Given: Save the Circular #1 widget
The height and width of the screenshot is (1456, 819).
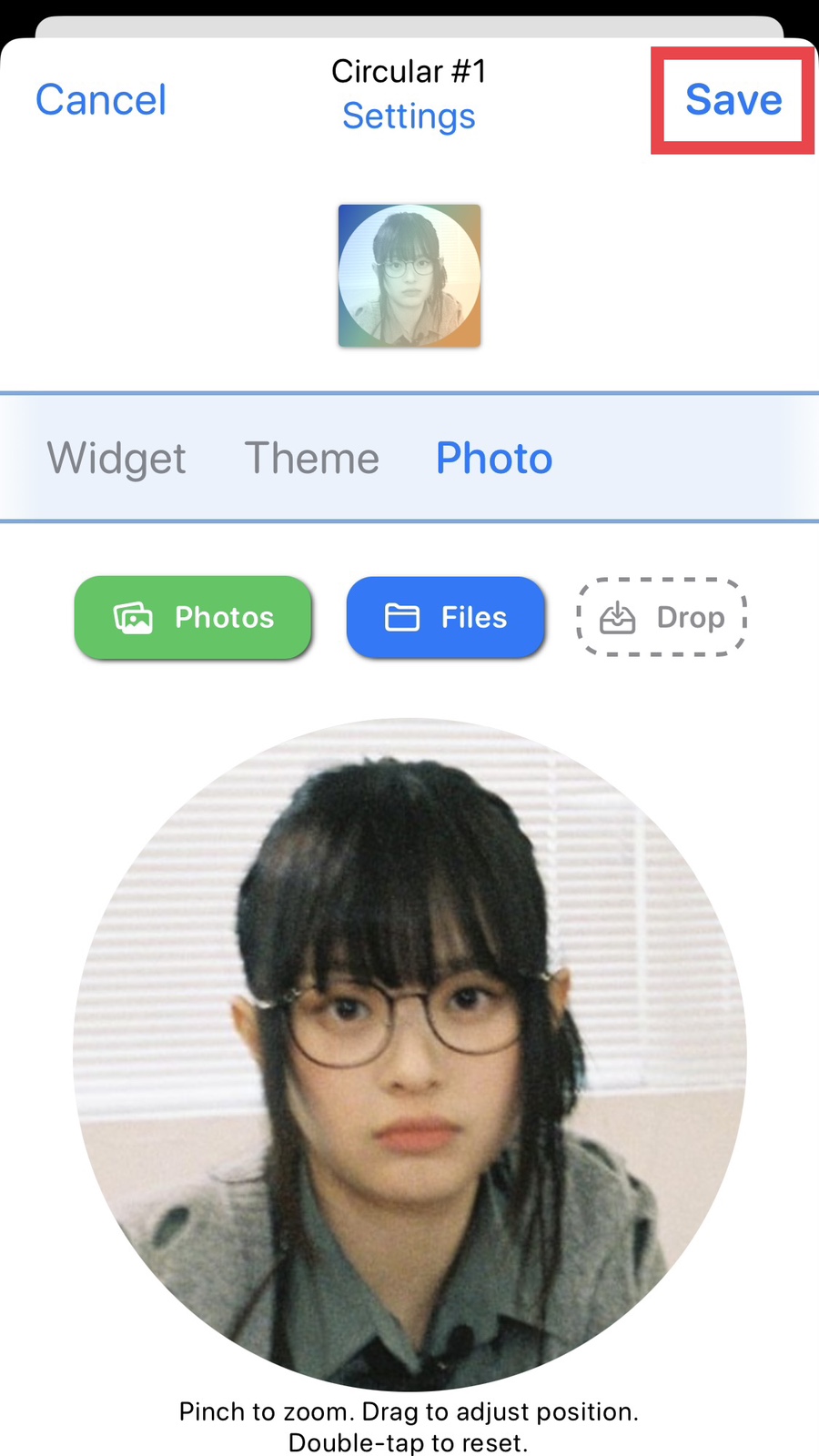Looking at the screenshot, I should [733, 100].
